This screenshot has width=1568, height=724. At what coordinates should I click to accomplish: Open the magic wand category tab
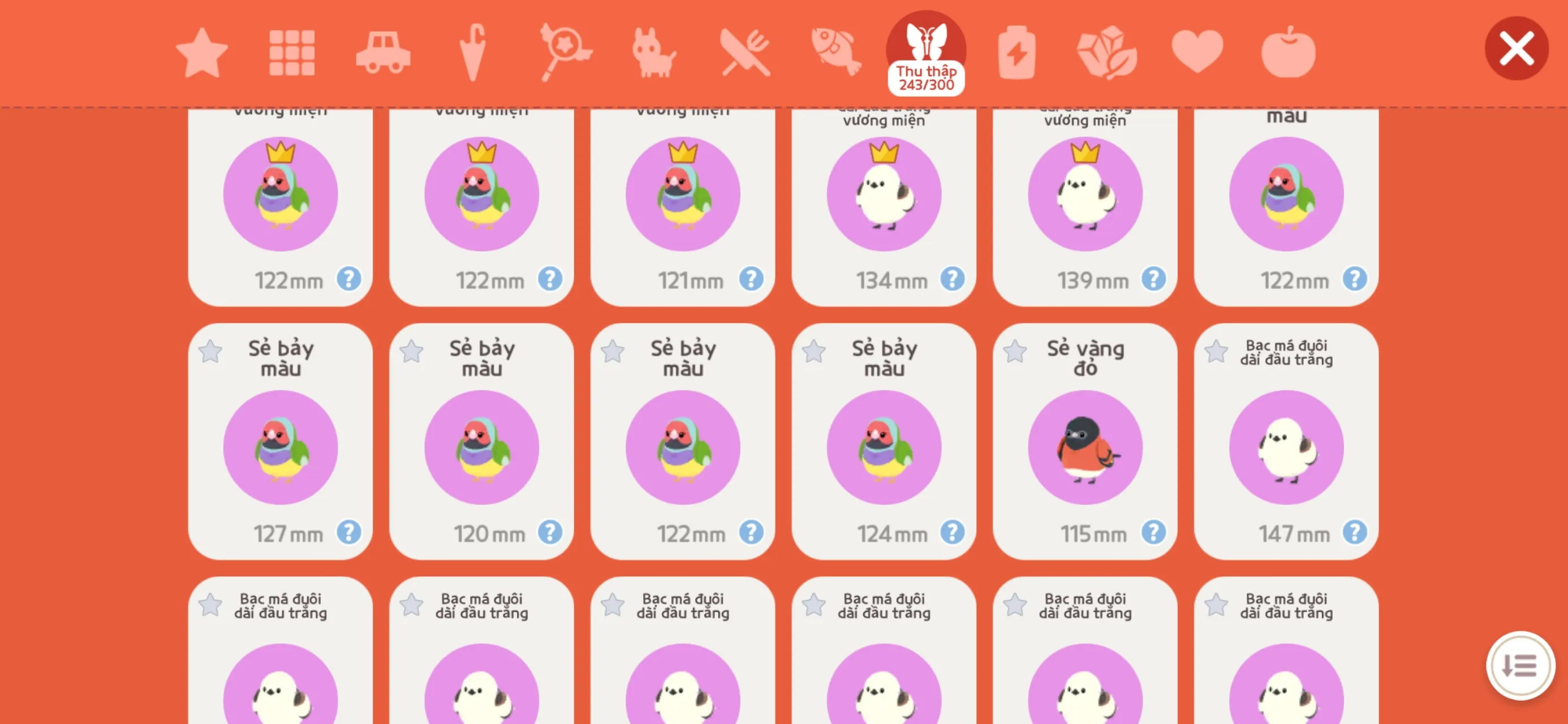pos(565,53)
